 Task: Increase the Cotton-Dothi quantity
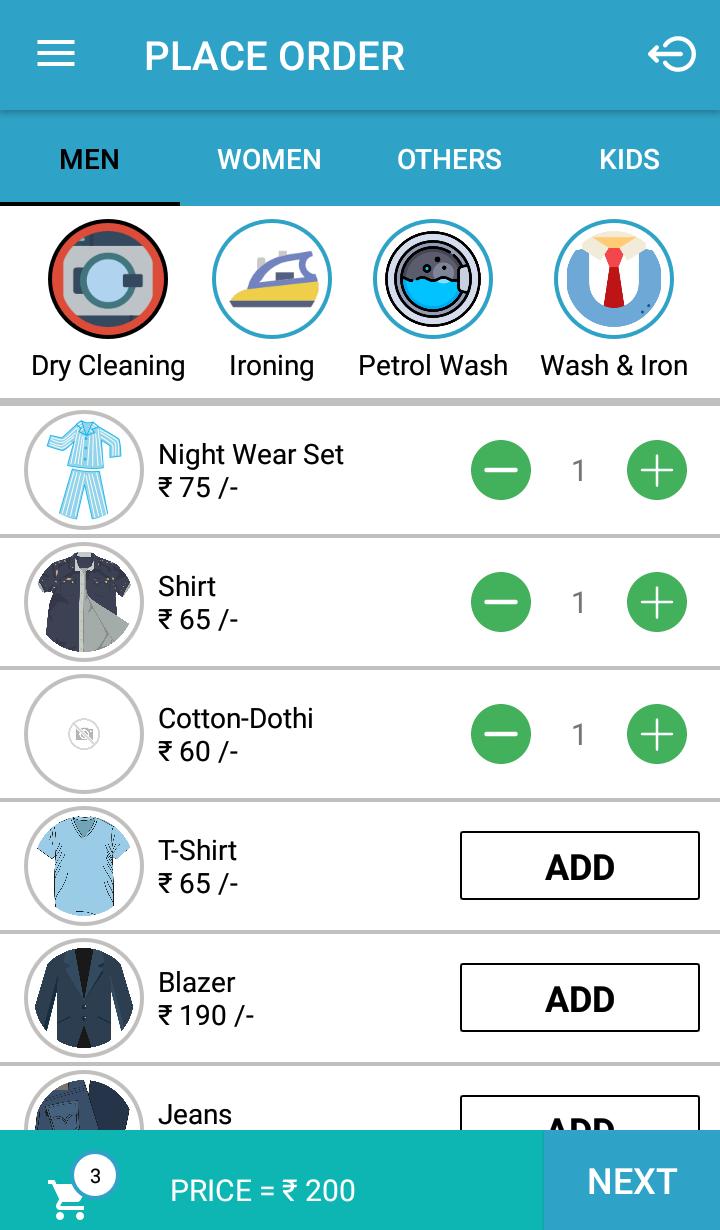click(x=656, y=734)
